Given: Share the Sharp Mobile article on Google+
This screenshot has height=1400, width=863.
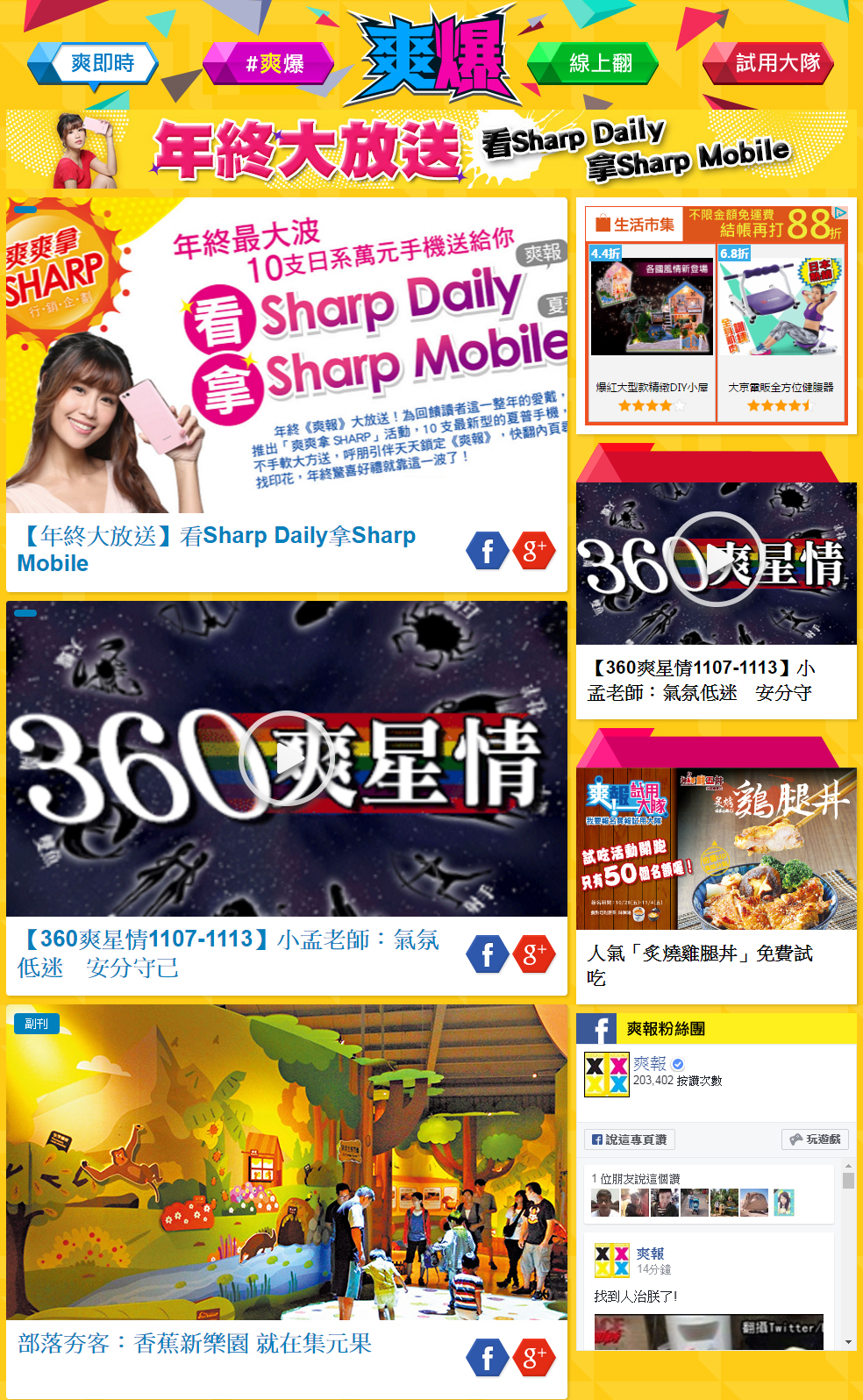Looking at the screenshot, I should point(533,551).
